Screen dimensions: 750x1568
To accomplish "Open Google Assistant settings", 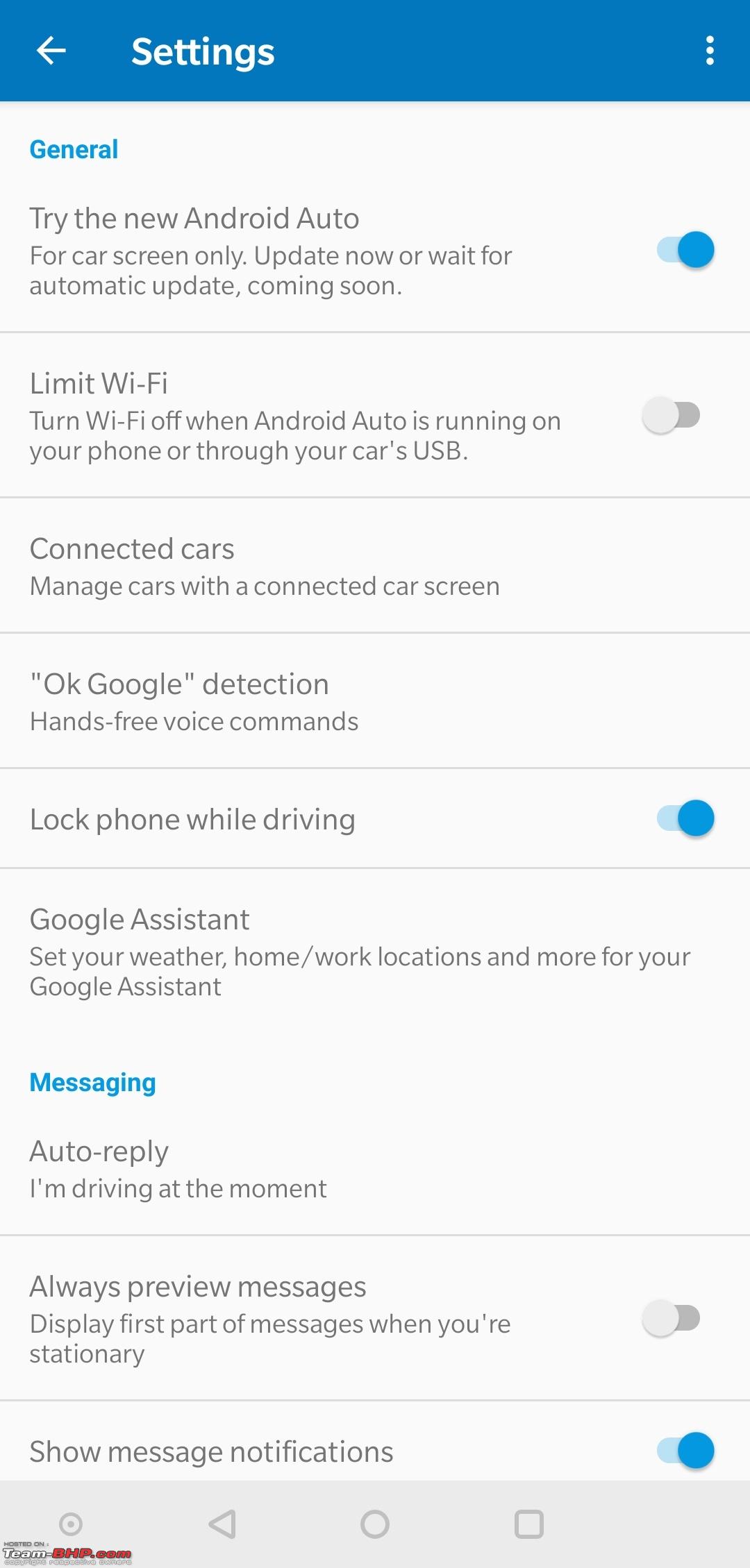I will pos(375,952).
